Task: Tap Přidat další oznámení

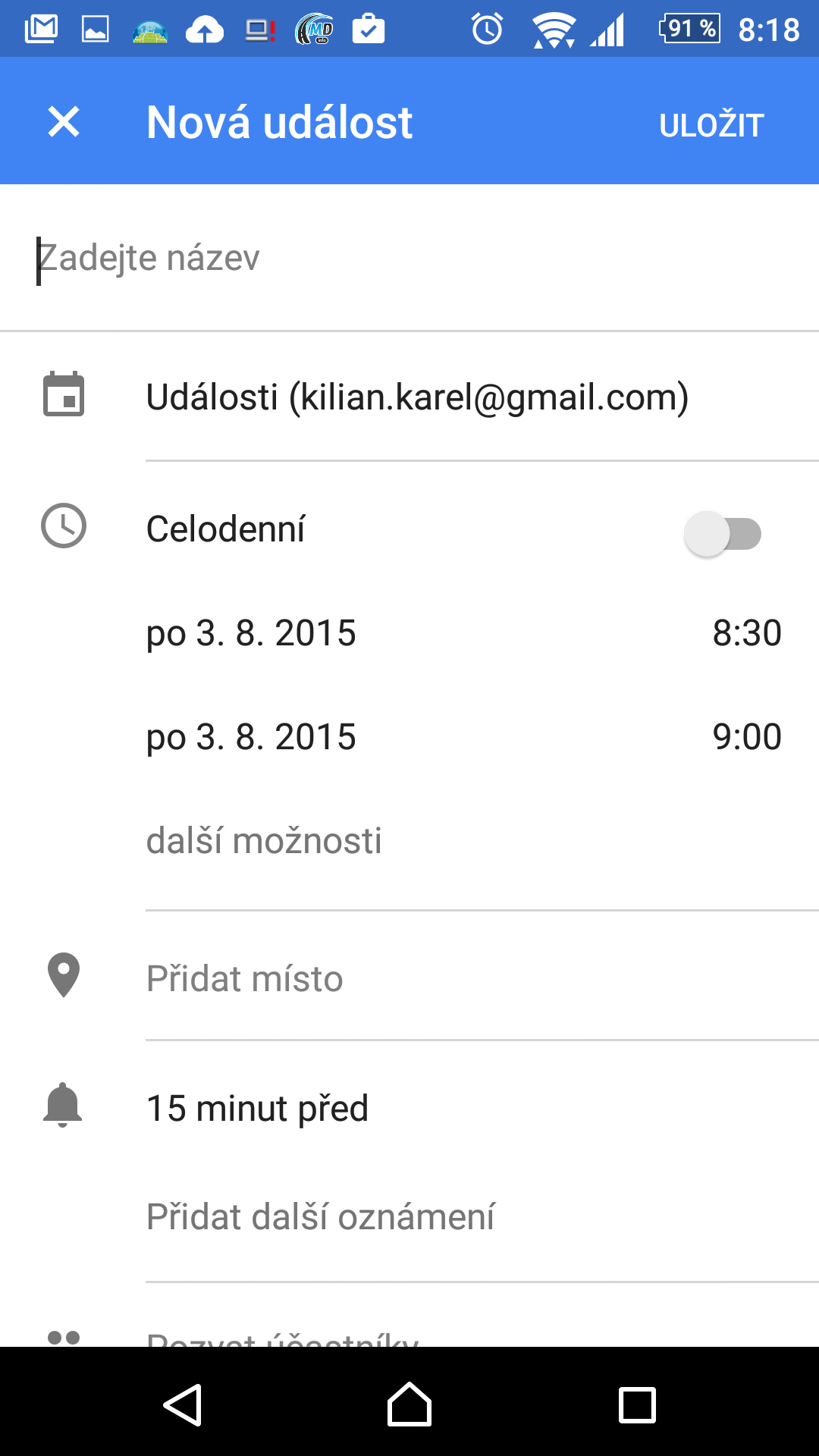Action: [x=320, y=1216]
